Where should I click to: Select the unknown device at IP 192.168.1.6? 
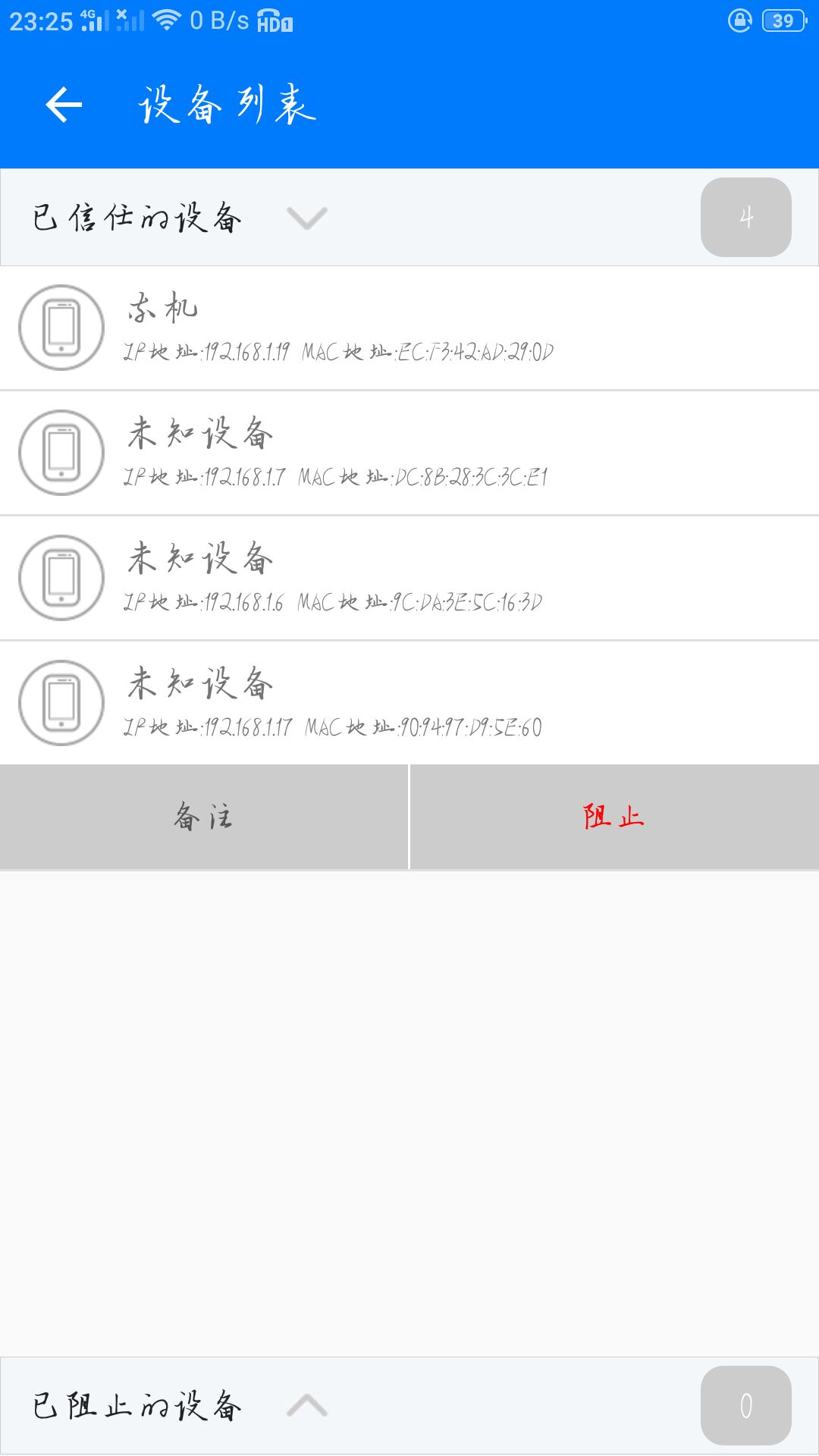pos(409,578)
